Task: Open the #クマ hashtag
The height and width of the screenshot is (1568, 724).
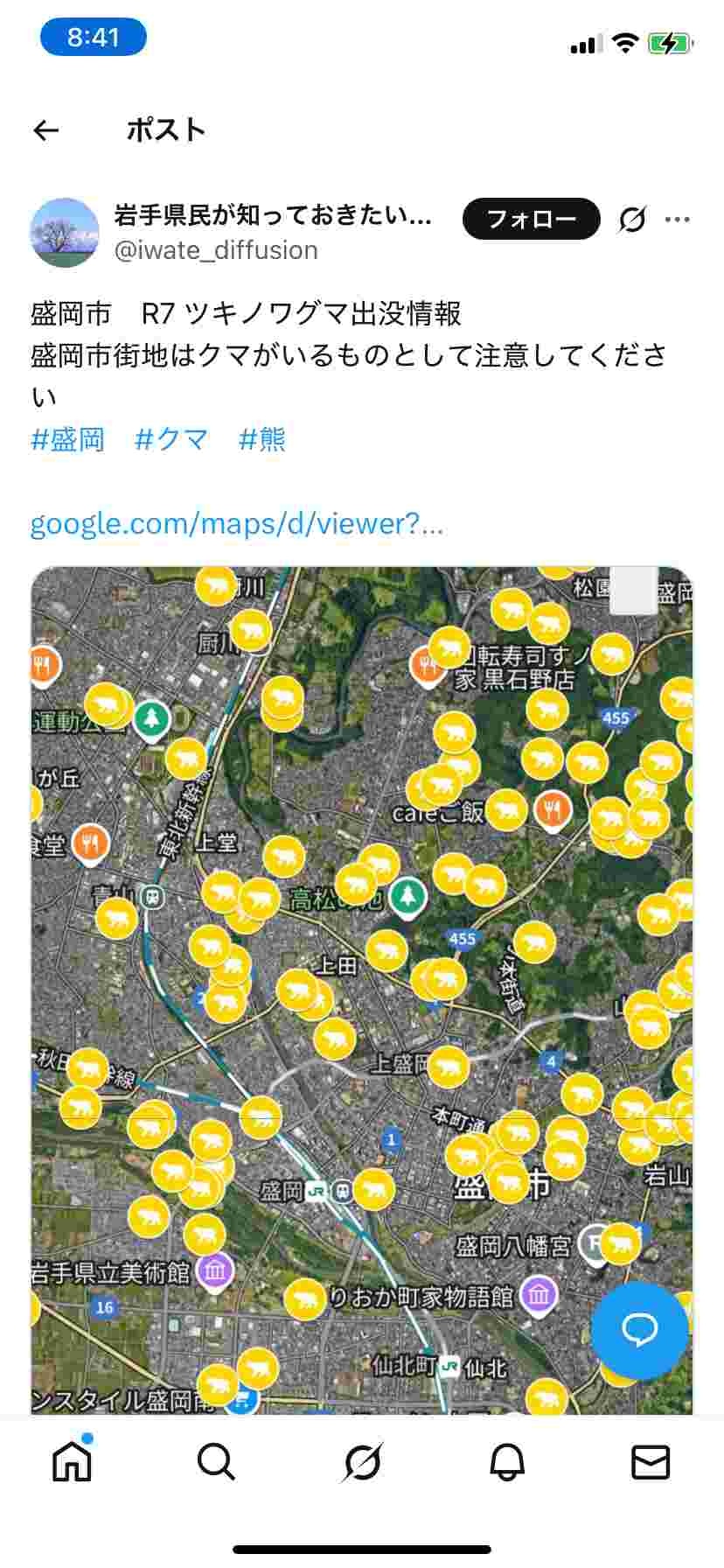Action: (171, 438)
